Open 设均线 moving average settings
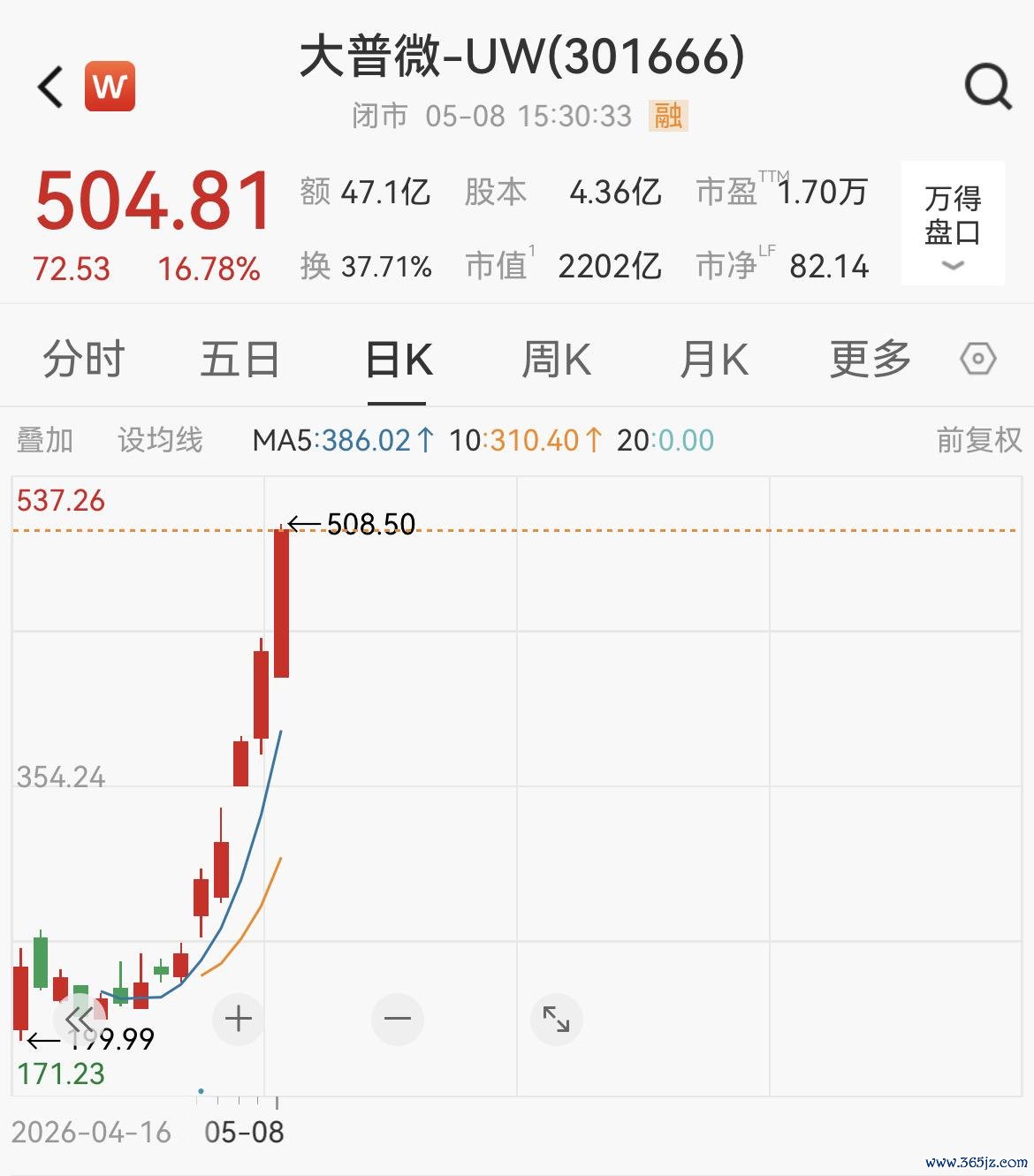The width and height of the screenshot is (1034, 1176). pyautogui.click(x=161, y=440)
